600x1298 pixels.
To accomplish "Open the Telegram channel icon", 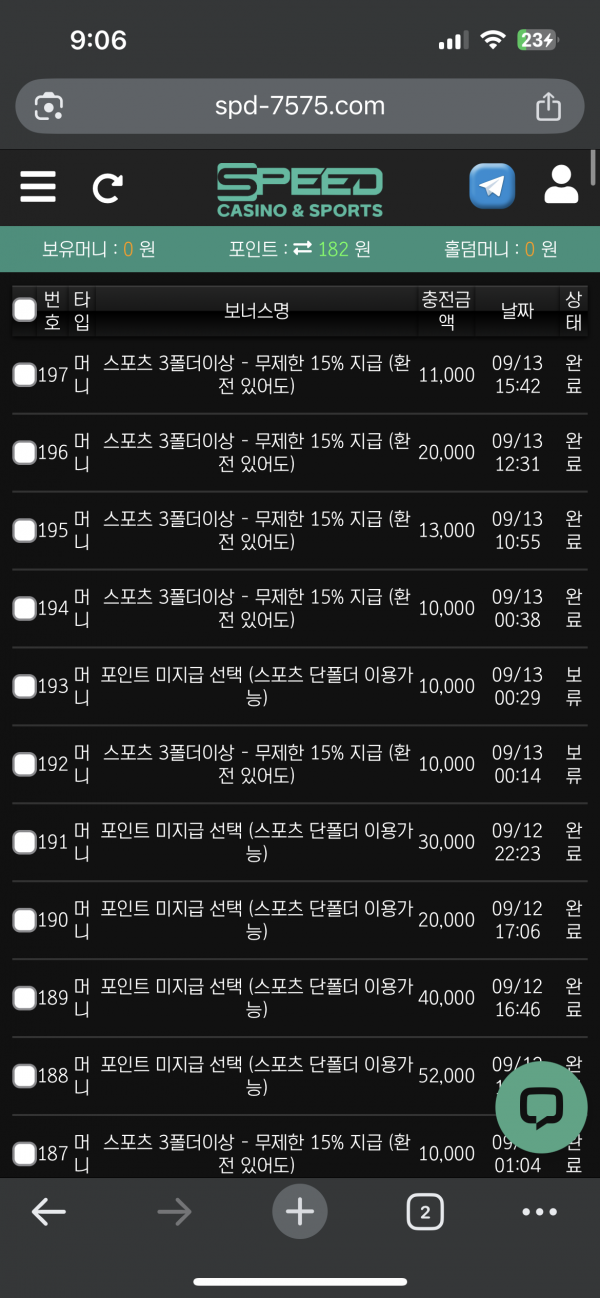I will tap(492, 187).
